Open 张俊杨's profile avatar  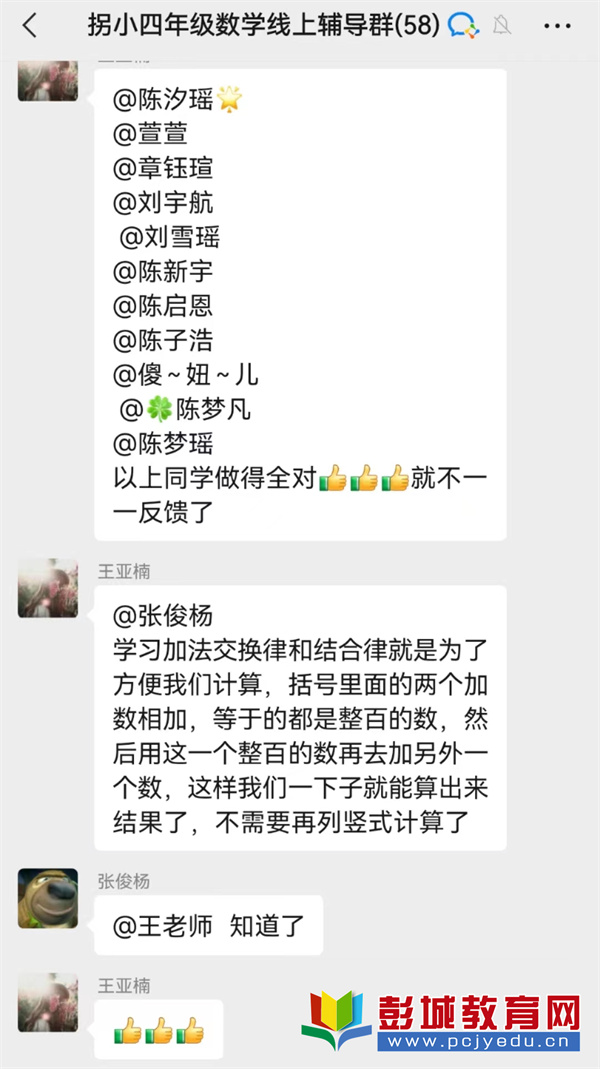(x=47, y=897)
